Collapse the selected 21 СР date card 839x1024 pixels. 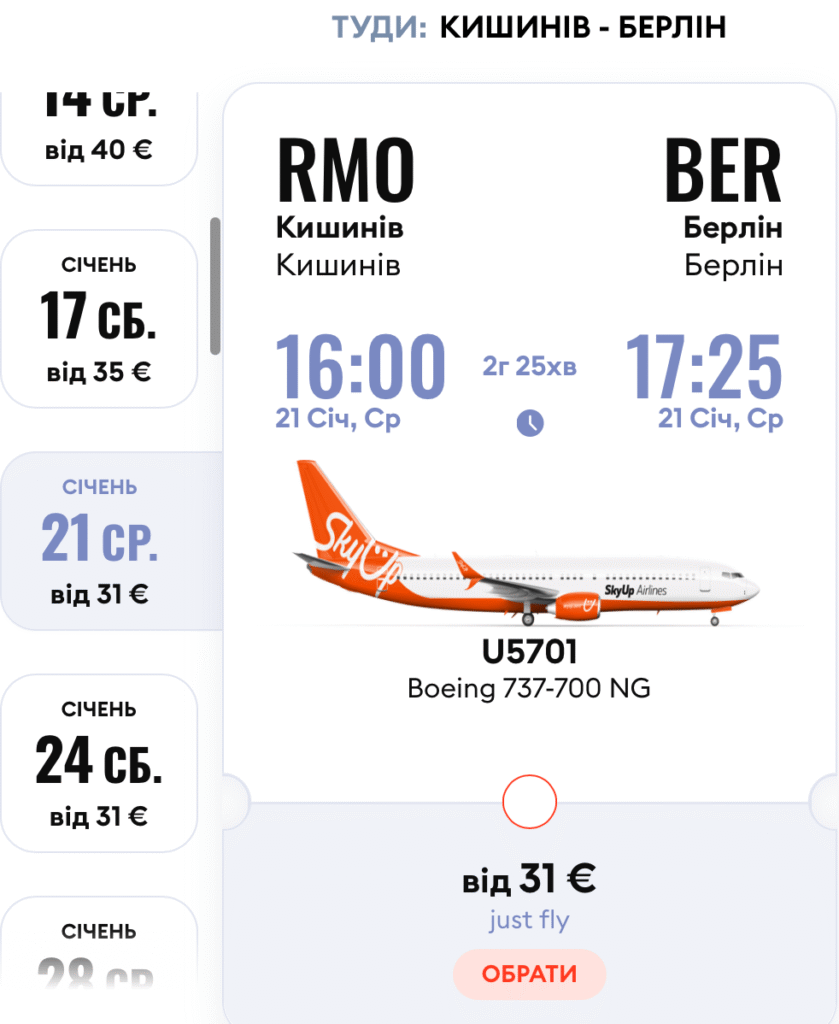pos(99,539)
